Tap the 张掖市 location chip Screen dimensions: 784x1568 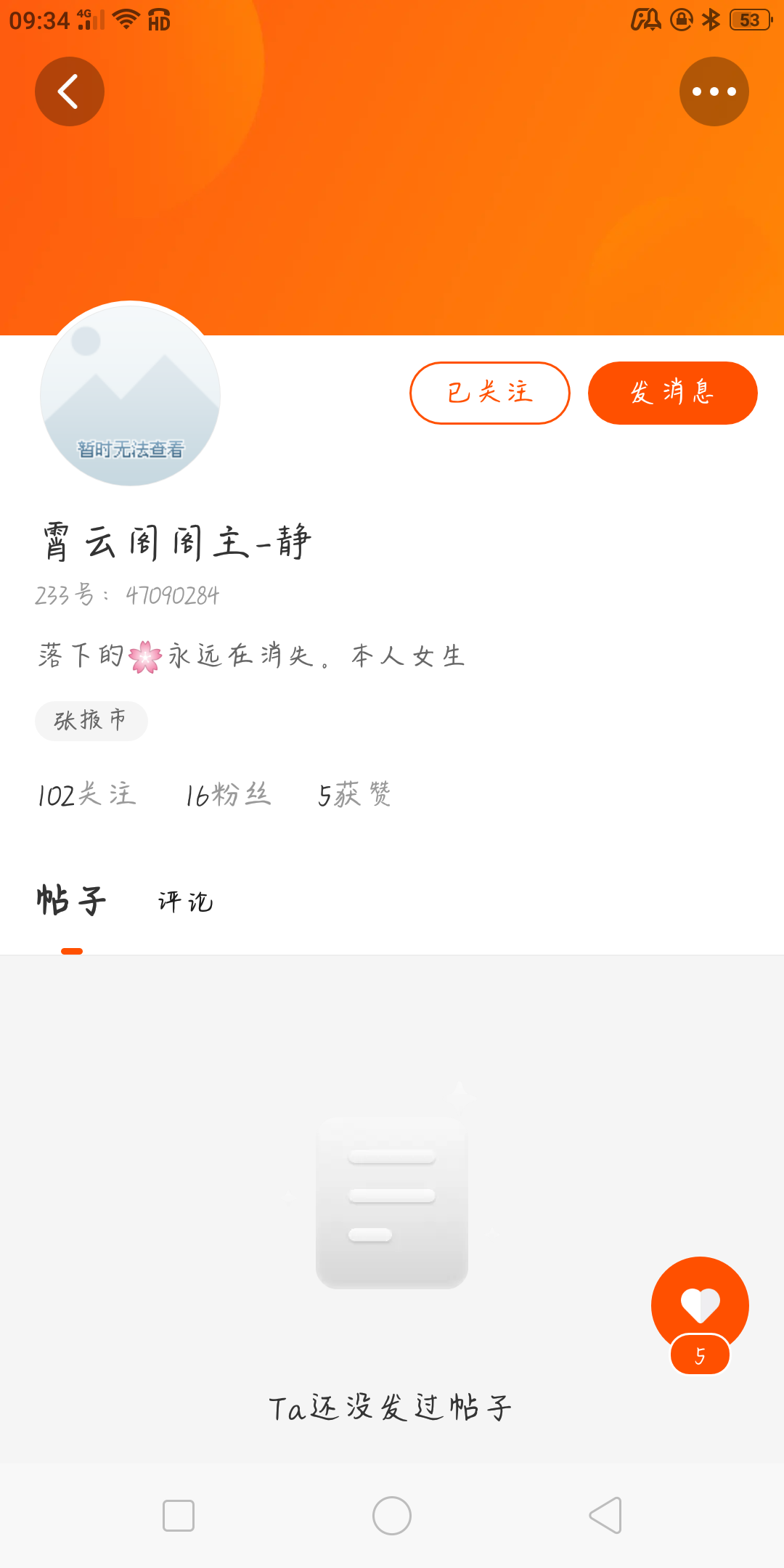click(91, 721)
